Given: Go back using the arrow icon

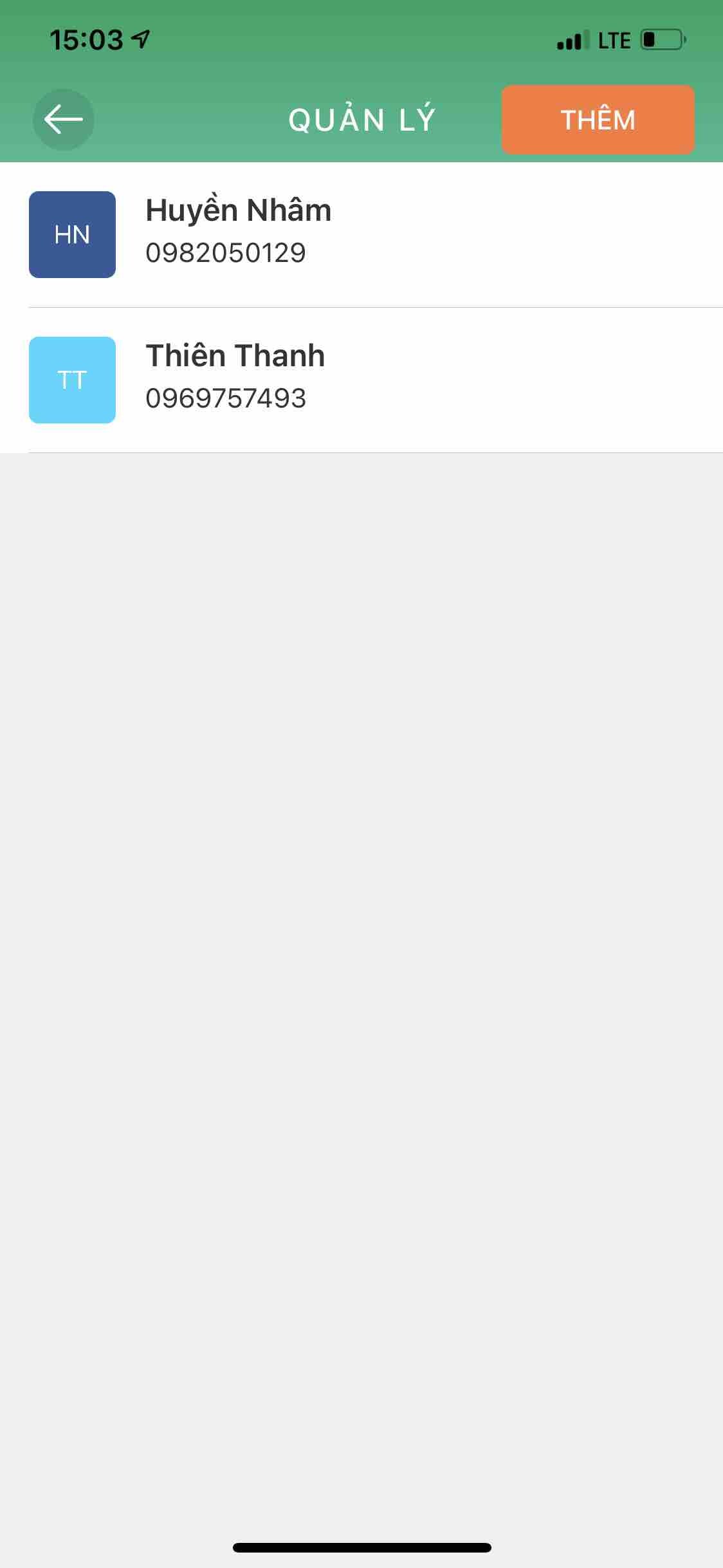Looking at the screenshot, I should tap(63, 120).
